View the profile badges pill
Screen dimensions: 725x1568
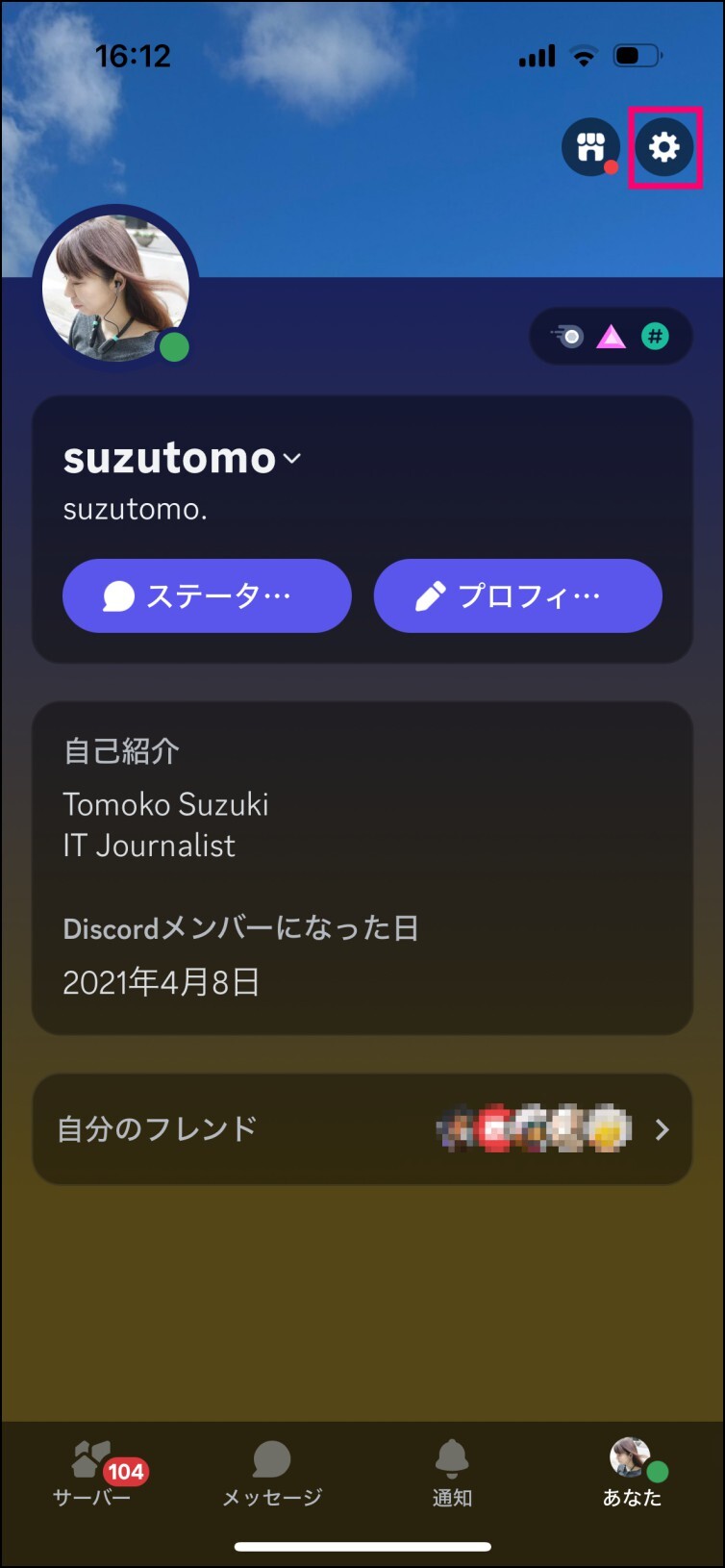pyautogui.click(x=611, y=337)
